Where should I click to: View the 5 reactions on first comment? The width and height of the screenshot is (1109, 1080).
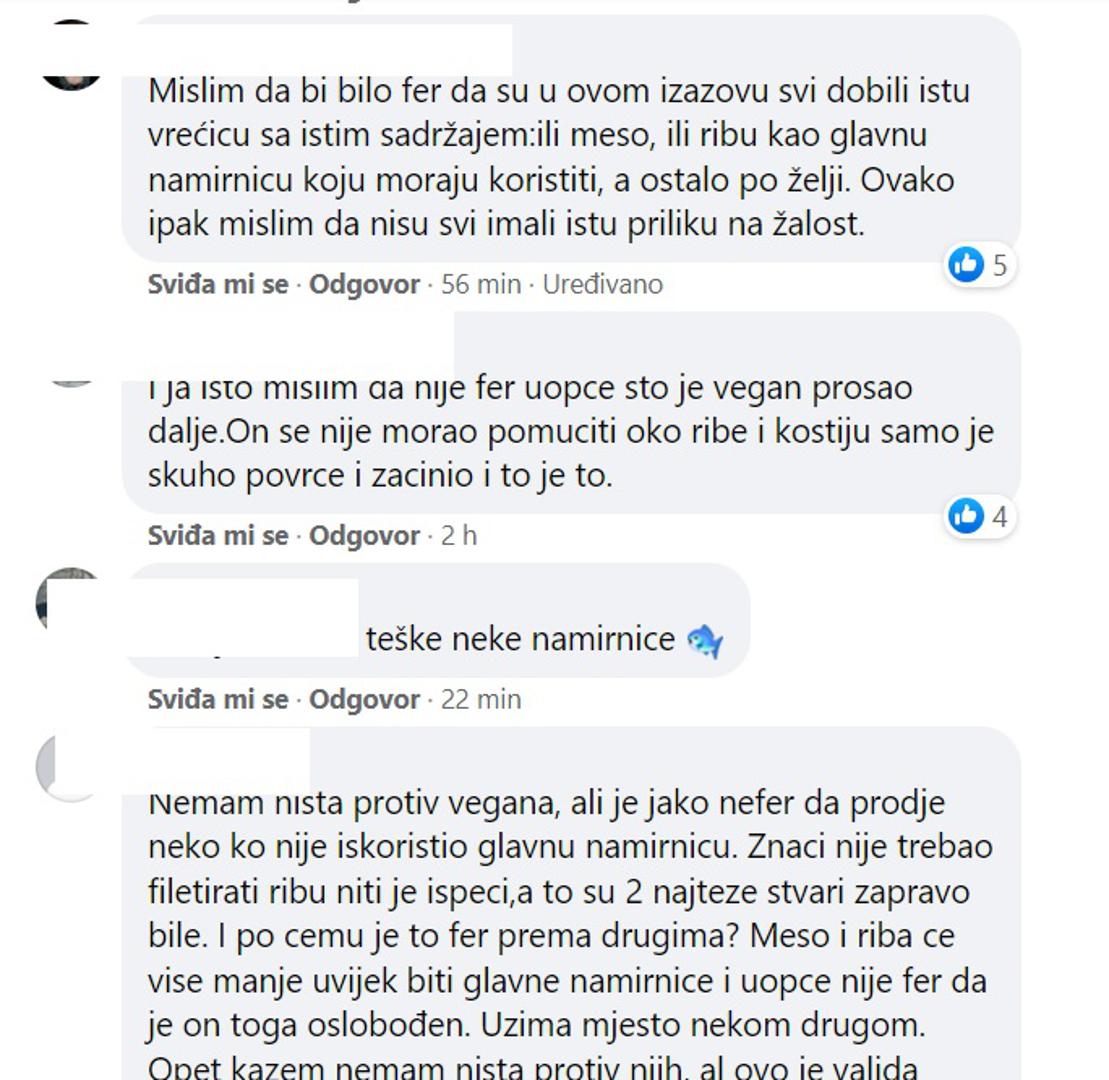(x=980, y=265)
